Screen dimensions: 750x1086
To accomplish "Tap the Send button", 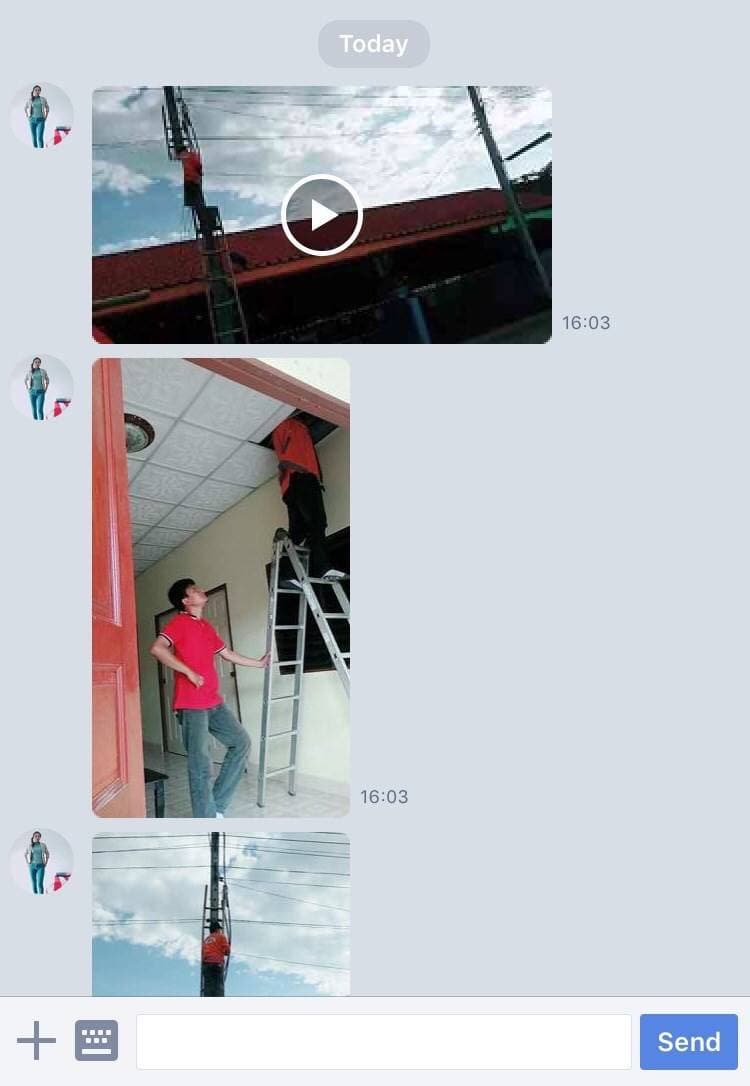I will 688,1042.
